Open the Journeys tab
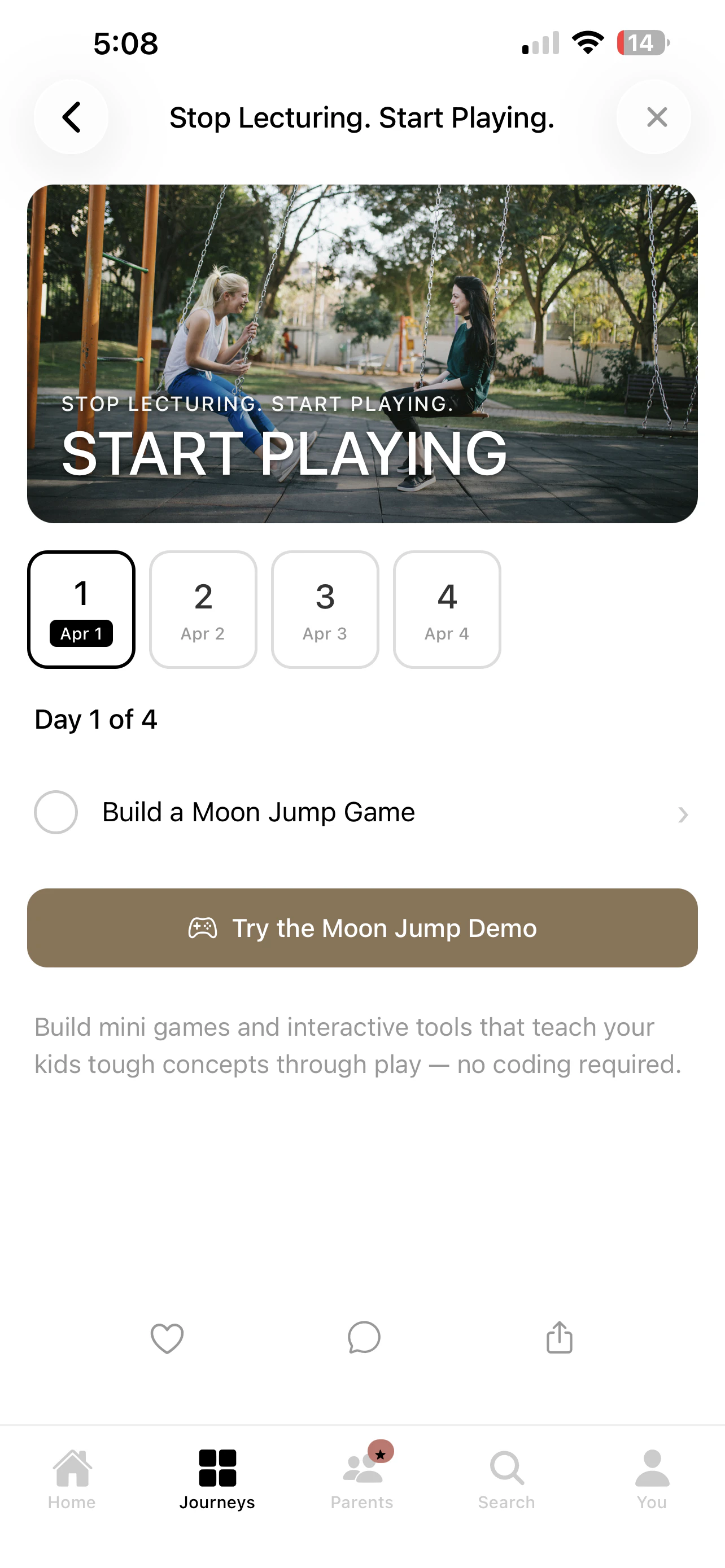Screen dimensions: 725x1568 point(217,1478)
